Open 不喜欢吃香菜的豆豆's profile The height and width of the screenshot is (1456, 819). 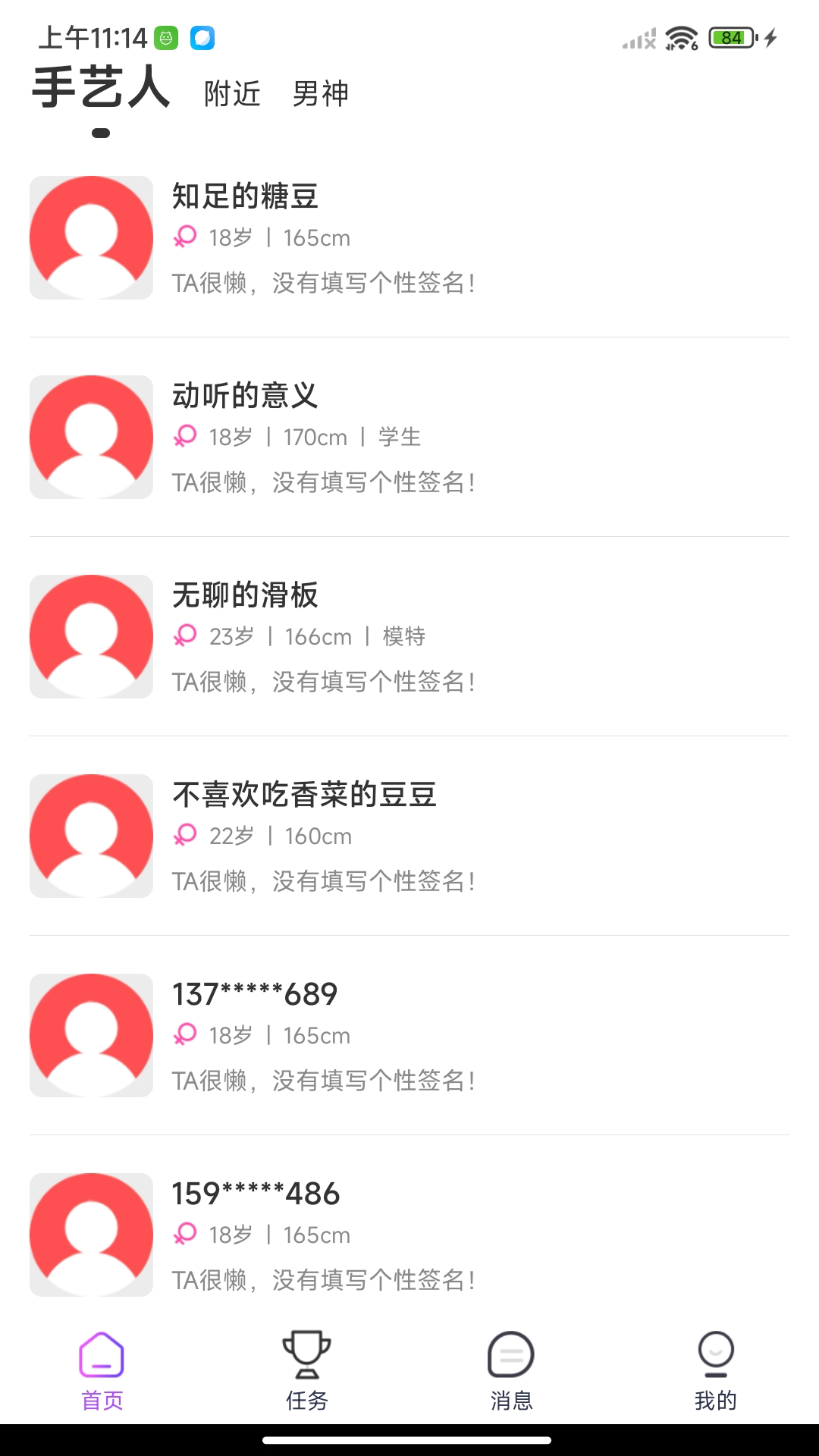(x=409, y=836)
